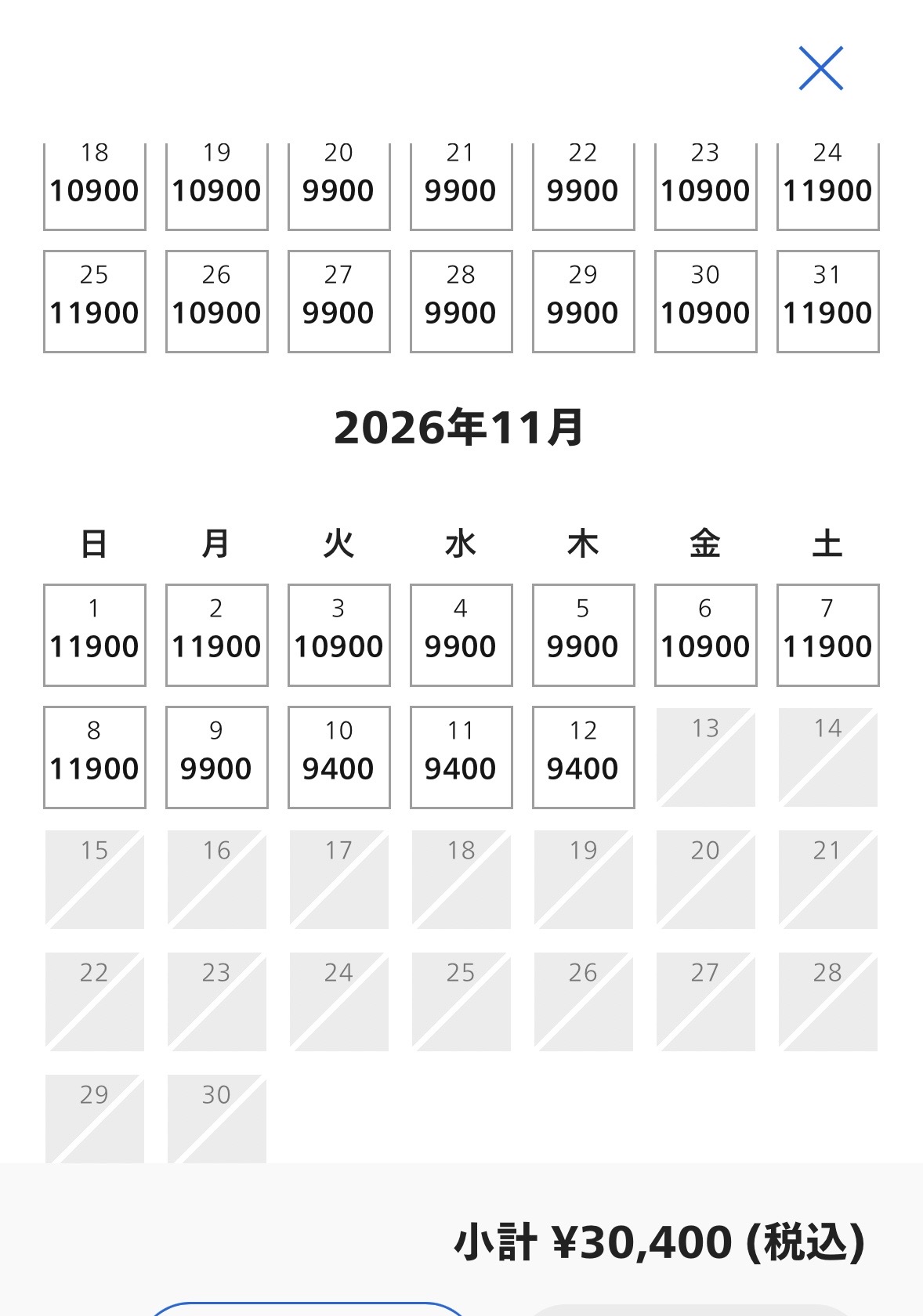
Task: Select November 1 priced 11900
Action: click(95, 635)
